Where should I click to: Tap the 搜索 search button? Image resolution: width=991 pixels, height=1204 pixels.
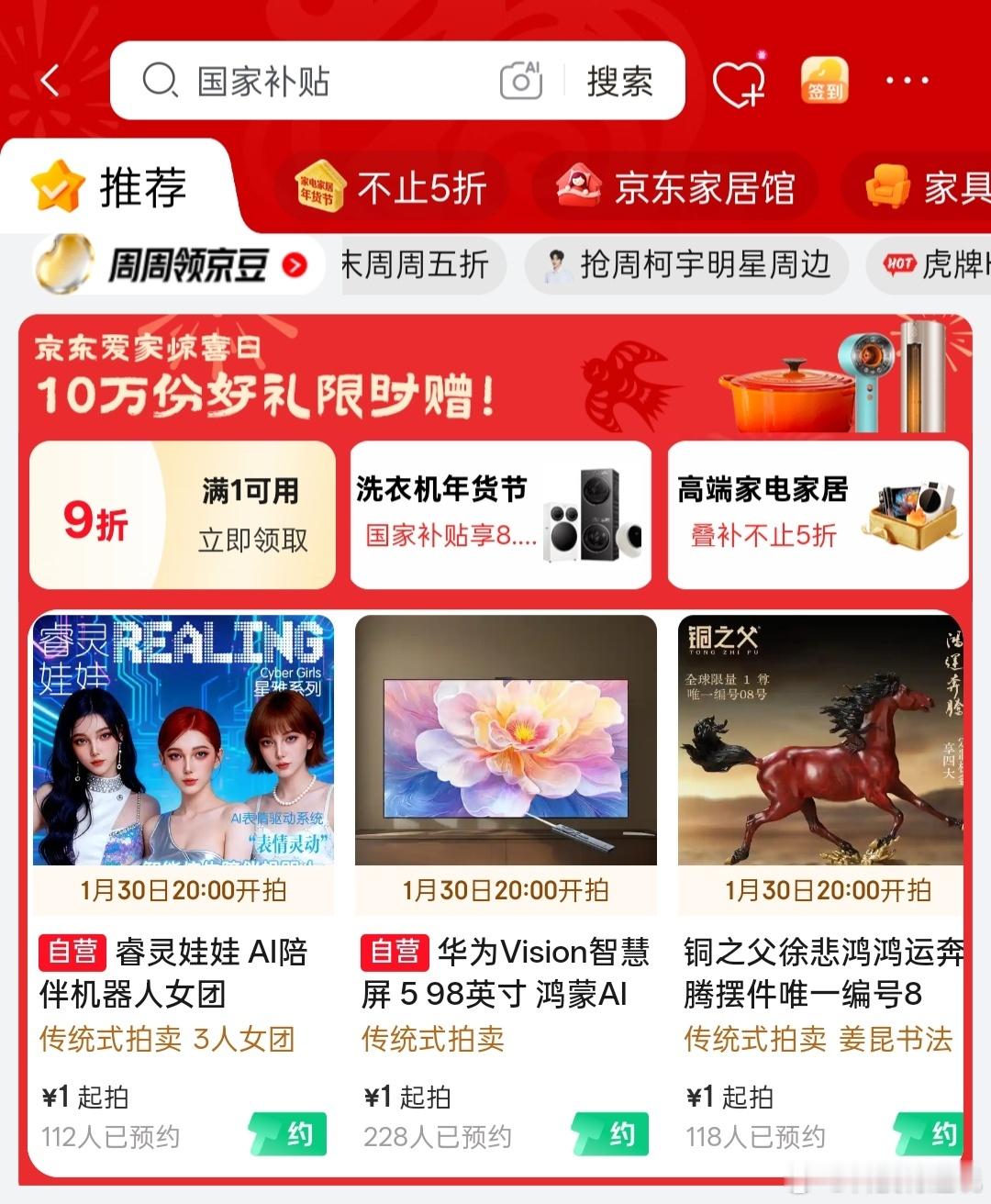(x=620, y=81)
